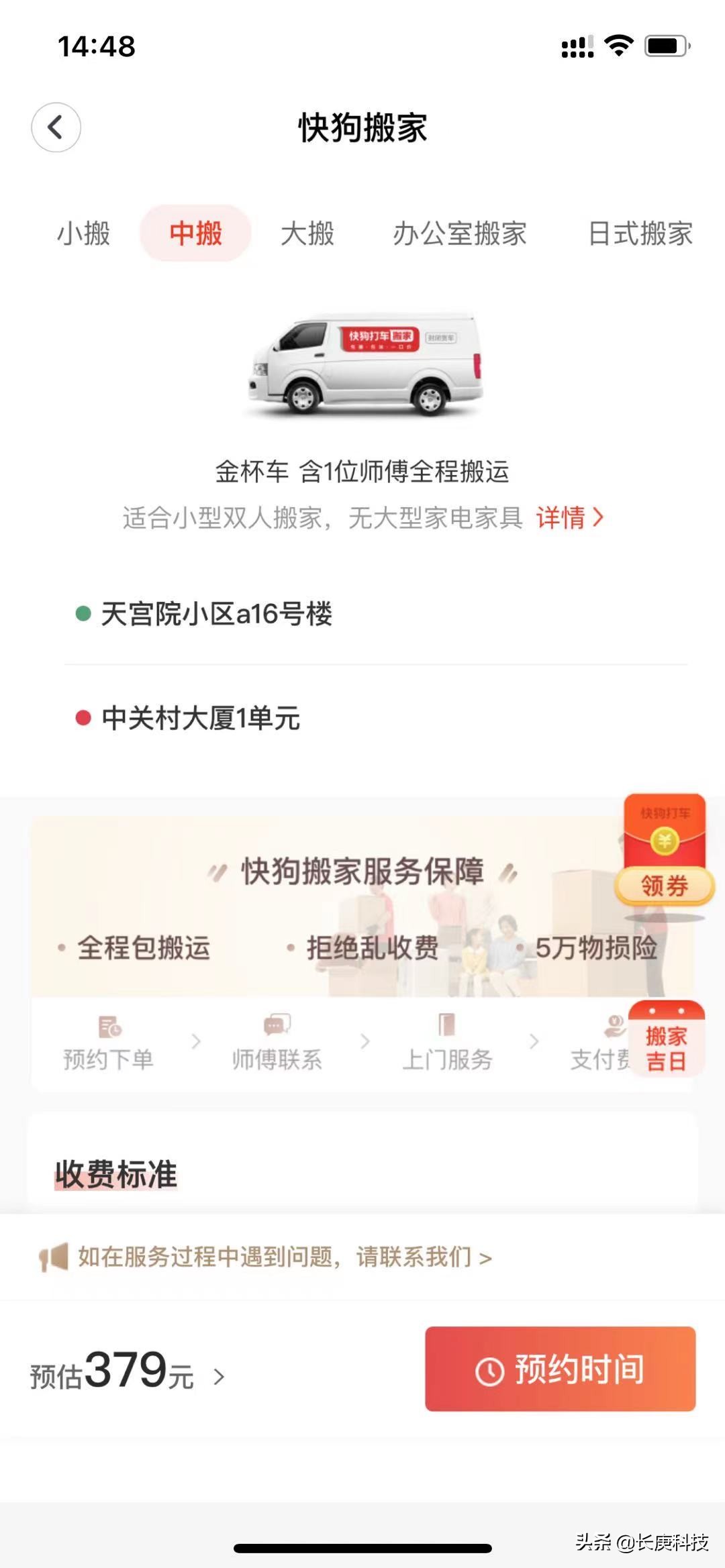Viewport: 725px width, 1568px height.
Task: Switch to the 大搬 tab
Action: coord(308,235)
